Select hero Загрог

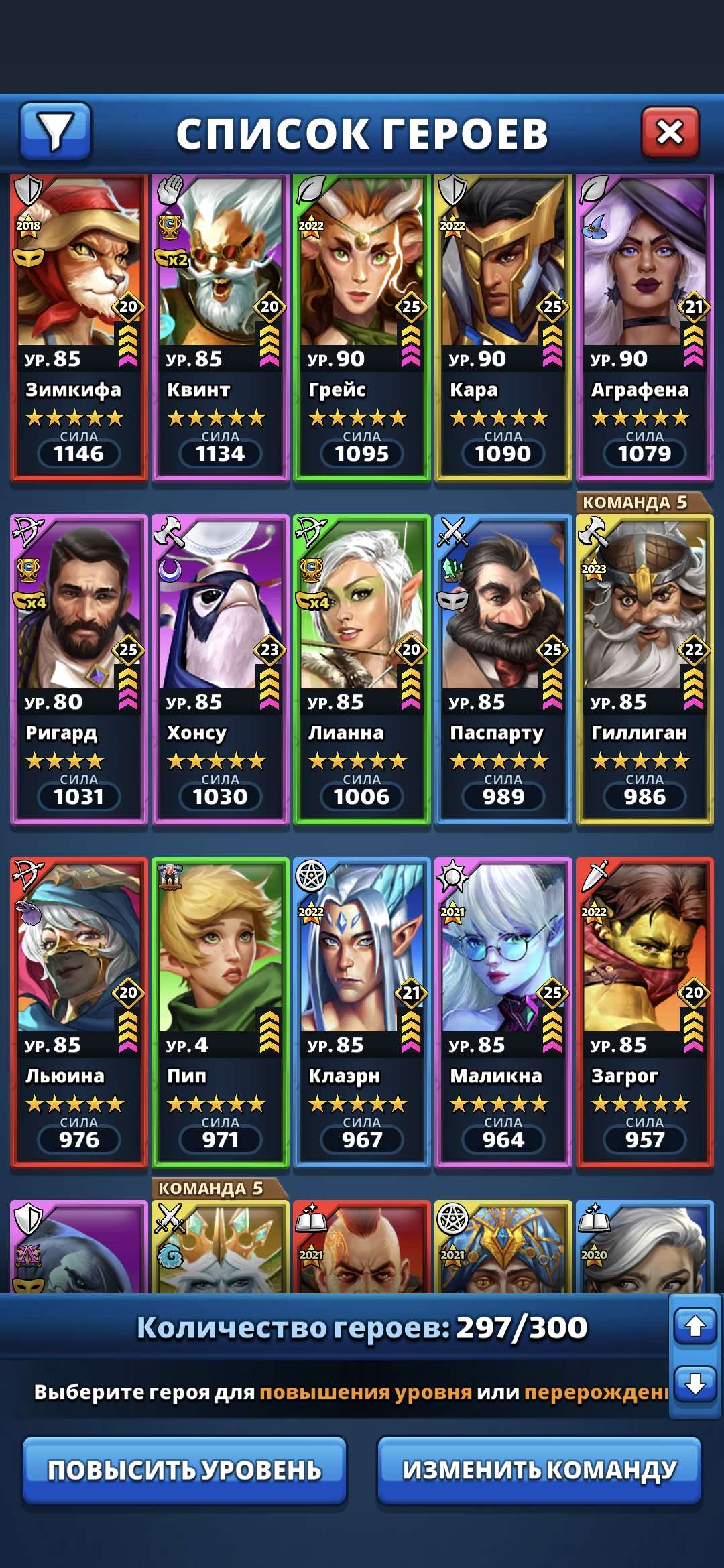click(x=644, y=1012)
